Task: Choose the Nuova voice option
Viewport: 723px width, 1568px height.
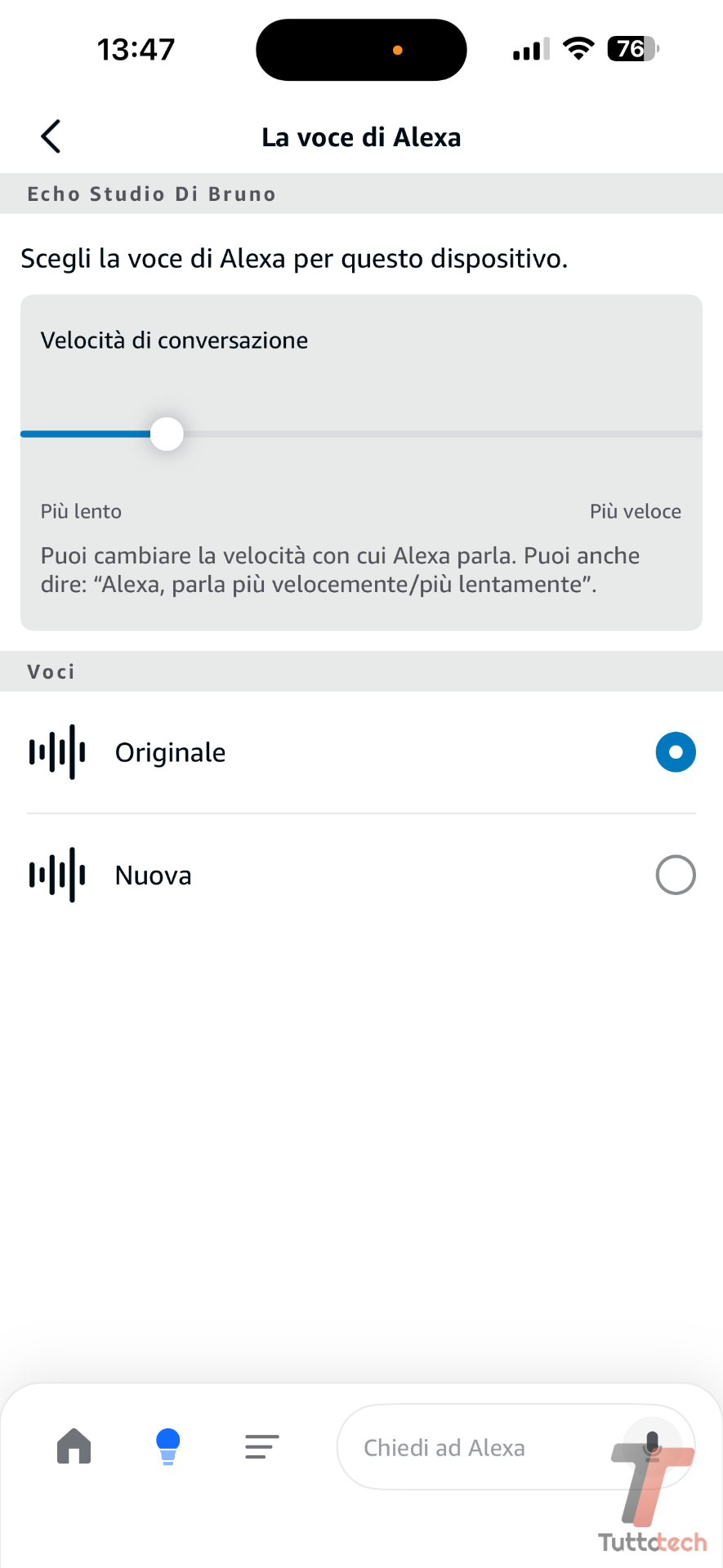Action: 675,875
